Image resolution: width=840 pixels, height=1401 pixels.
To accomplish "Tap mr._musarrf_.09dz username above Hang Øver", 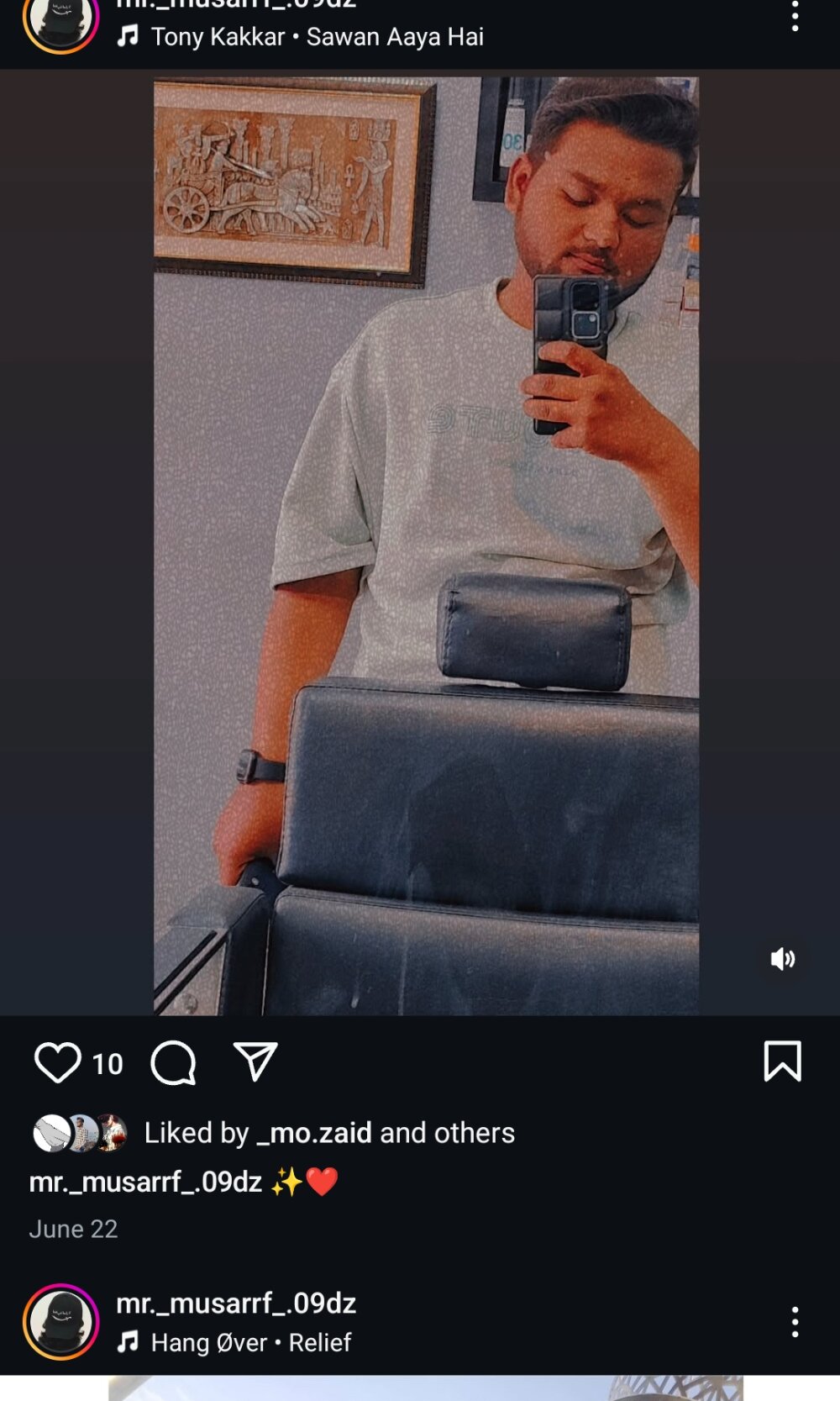I will tap(236, 1304).
